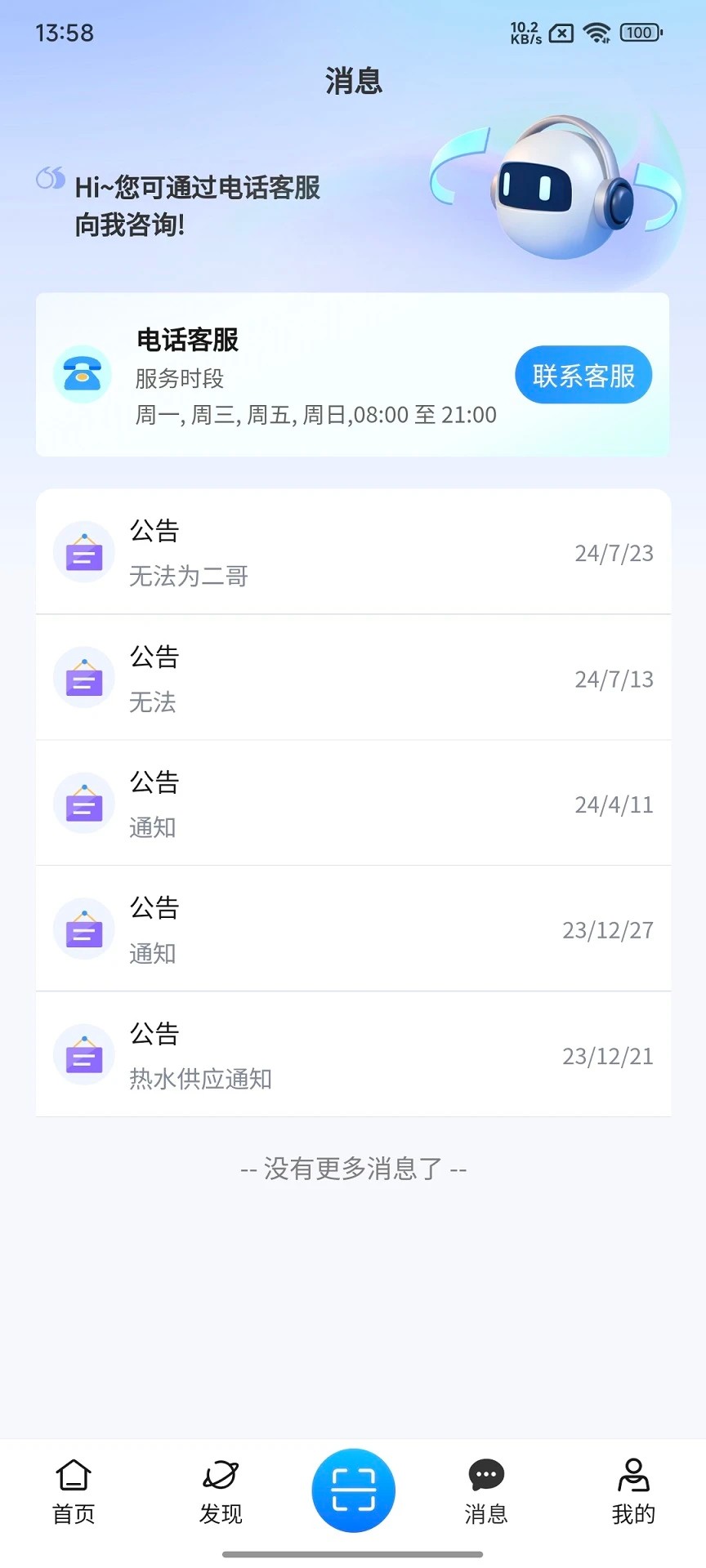This screenshot has width=706, height=1568.
Task: Open the 热水供应通知 announcement
Action: coord(353,1055)
